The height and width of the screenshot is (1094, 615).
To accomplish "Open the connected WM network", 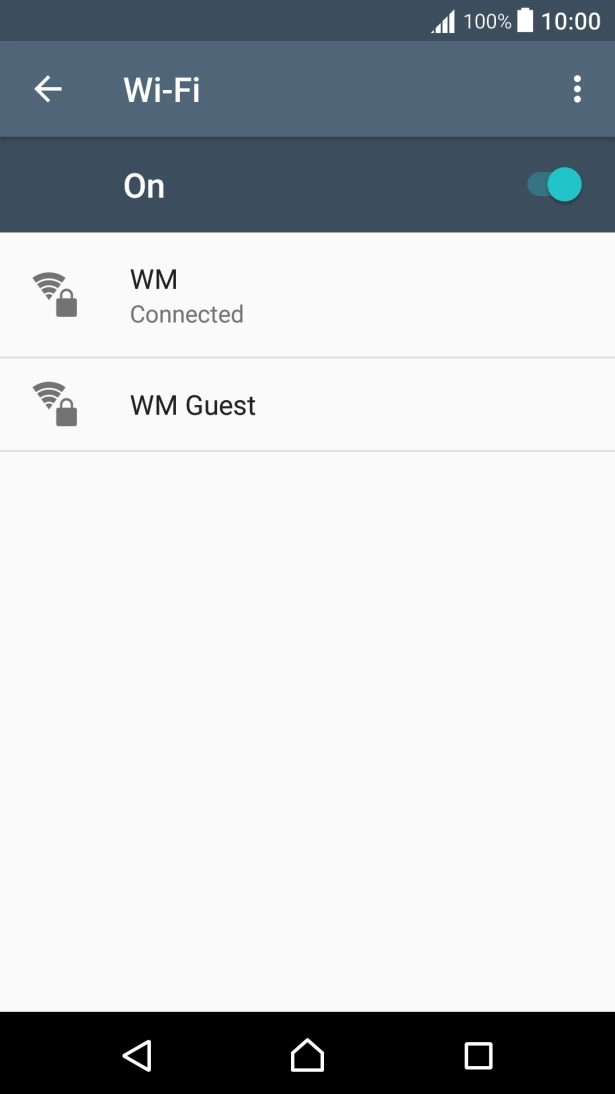I will 307,295.
